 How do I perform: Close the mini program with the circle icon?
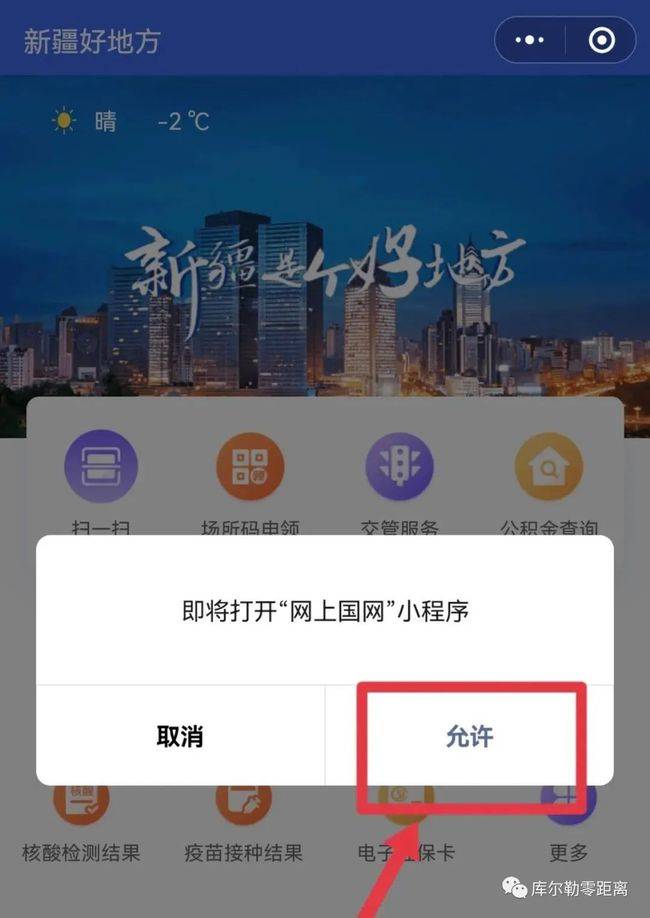[601, 40]
